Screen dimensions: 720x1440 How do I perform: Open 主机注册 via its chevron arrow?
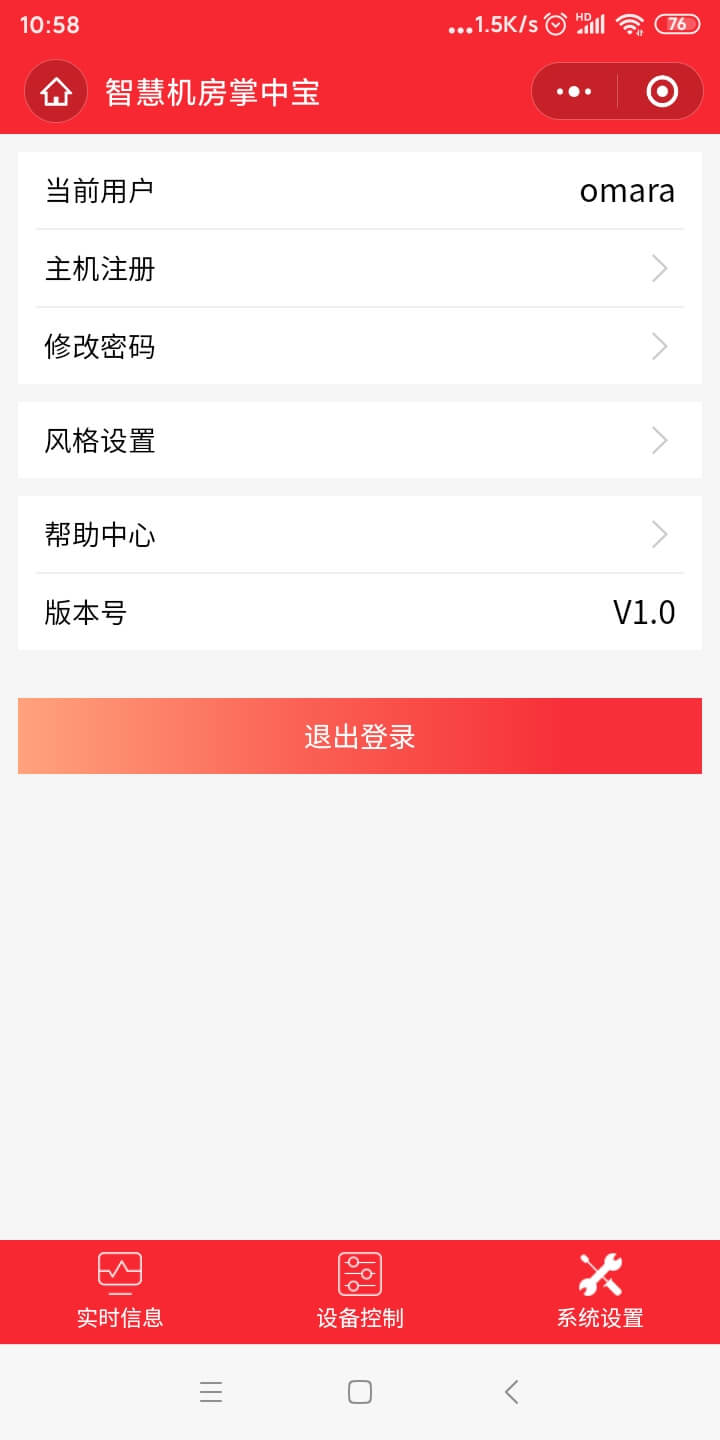click(658, 268)
